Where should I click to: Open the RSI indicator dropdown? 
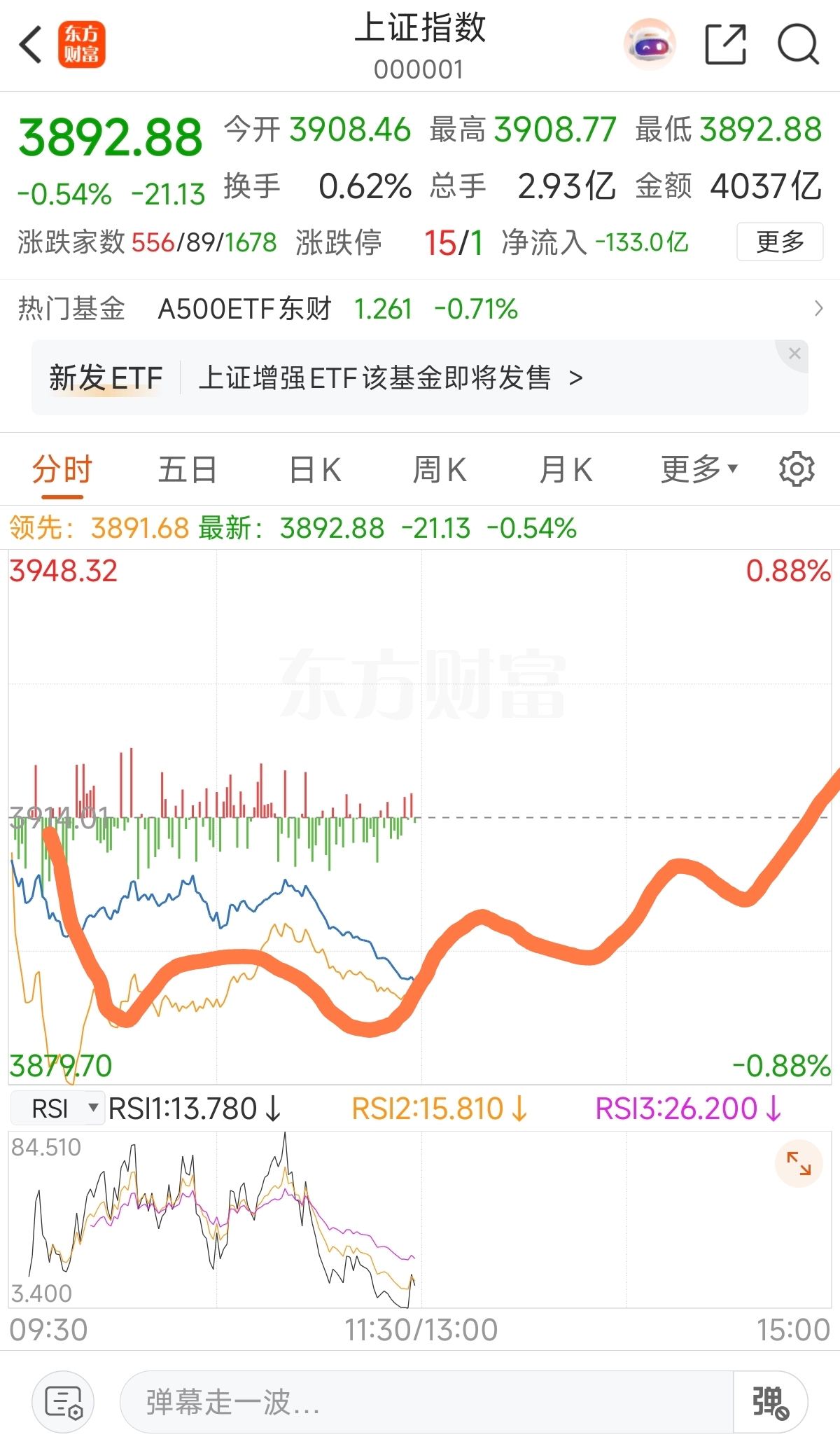pyautogui.click(x=58, y=1109)
